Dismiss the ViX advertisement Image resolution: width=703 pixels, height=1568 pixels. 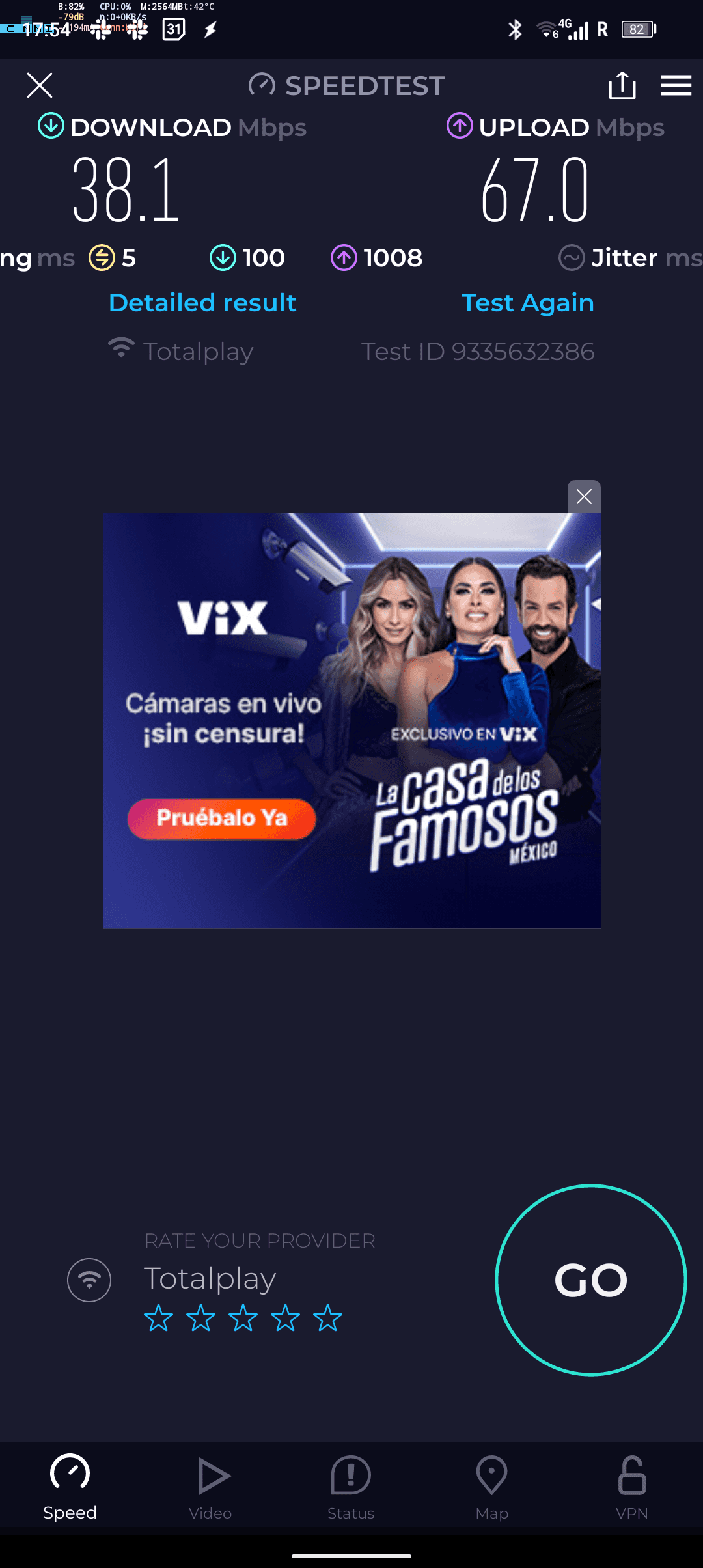click(x=584, y=497)
